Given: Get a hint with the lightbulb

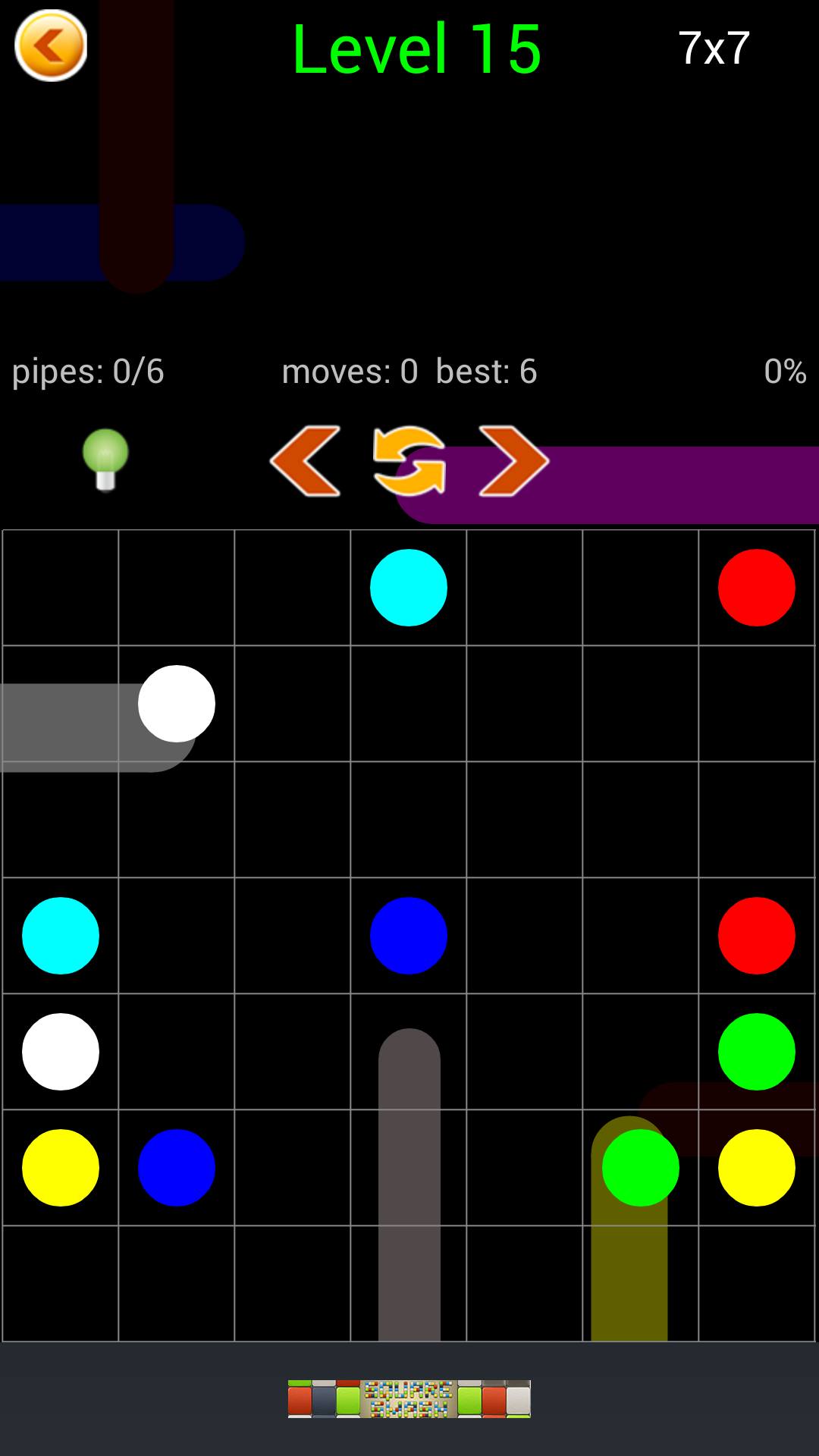Looking at the screenshot, I should [x=105, y=460].
